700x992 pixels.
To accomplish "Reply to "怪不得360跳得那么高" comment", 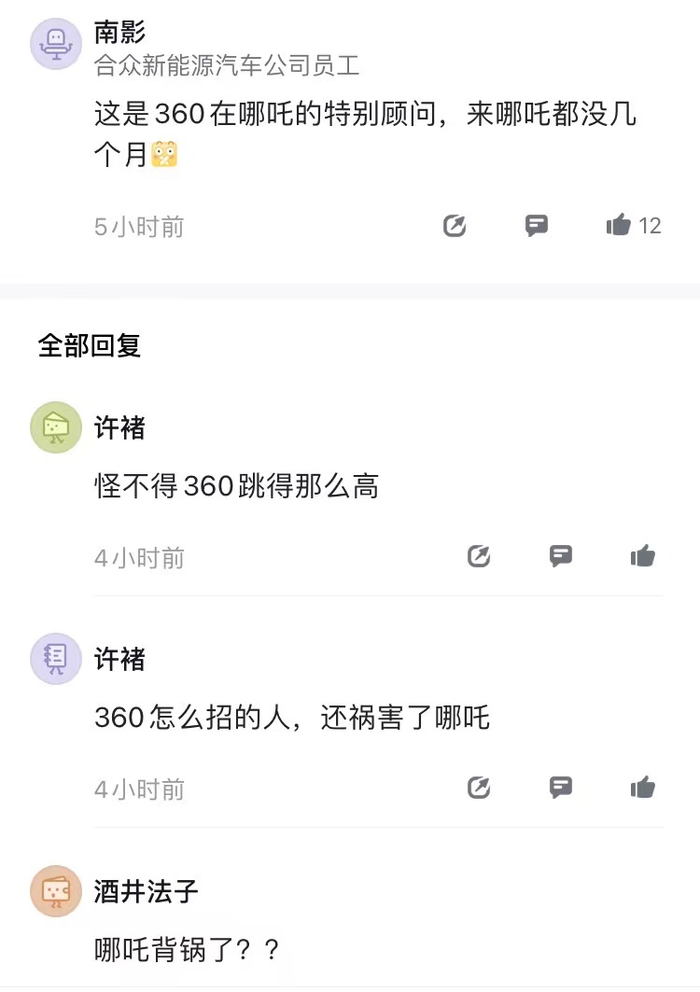I will tap(561, 556).
